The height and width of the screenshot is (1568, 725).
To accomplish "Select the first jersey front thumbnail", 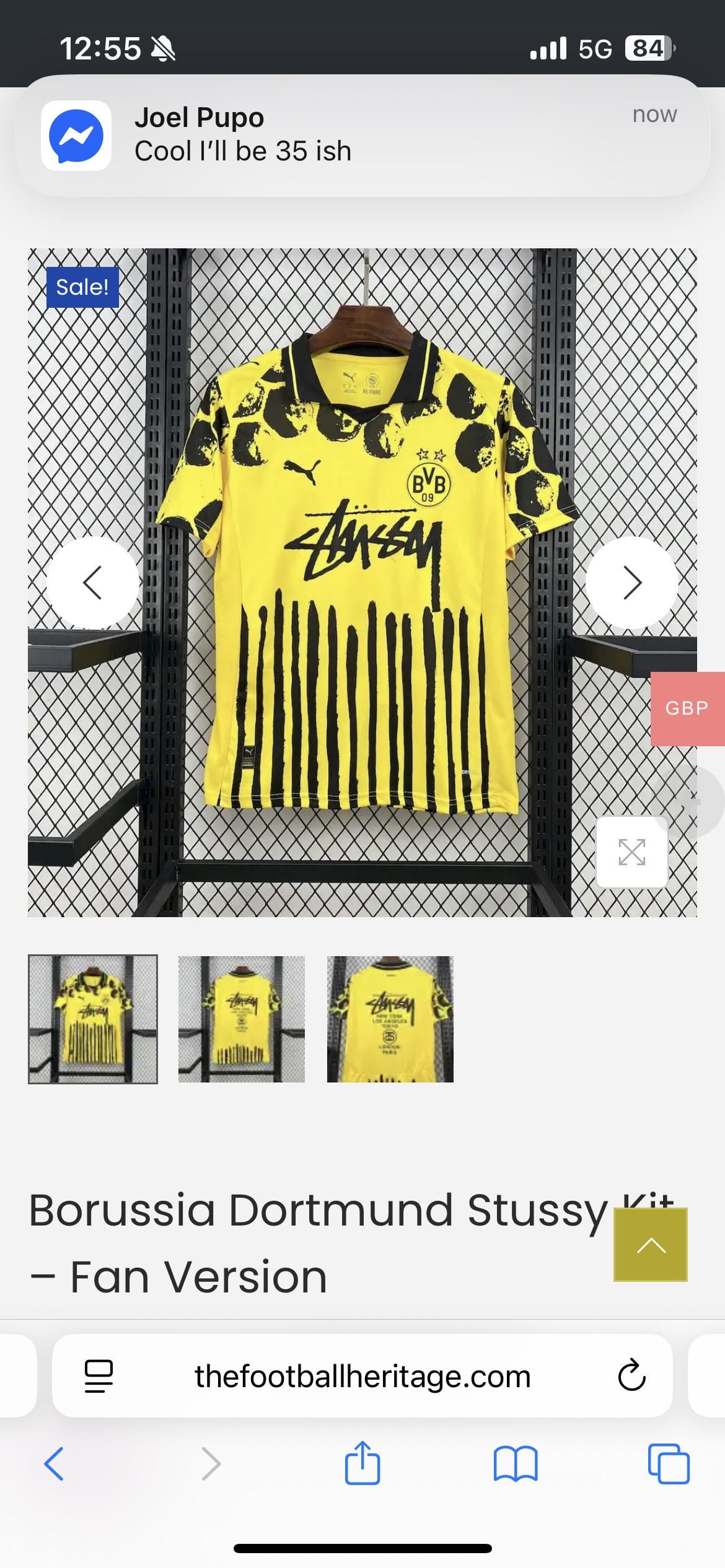I will click(93, 1019).
